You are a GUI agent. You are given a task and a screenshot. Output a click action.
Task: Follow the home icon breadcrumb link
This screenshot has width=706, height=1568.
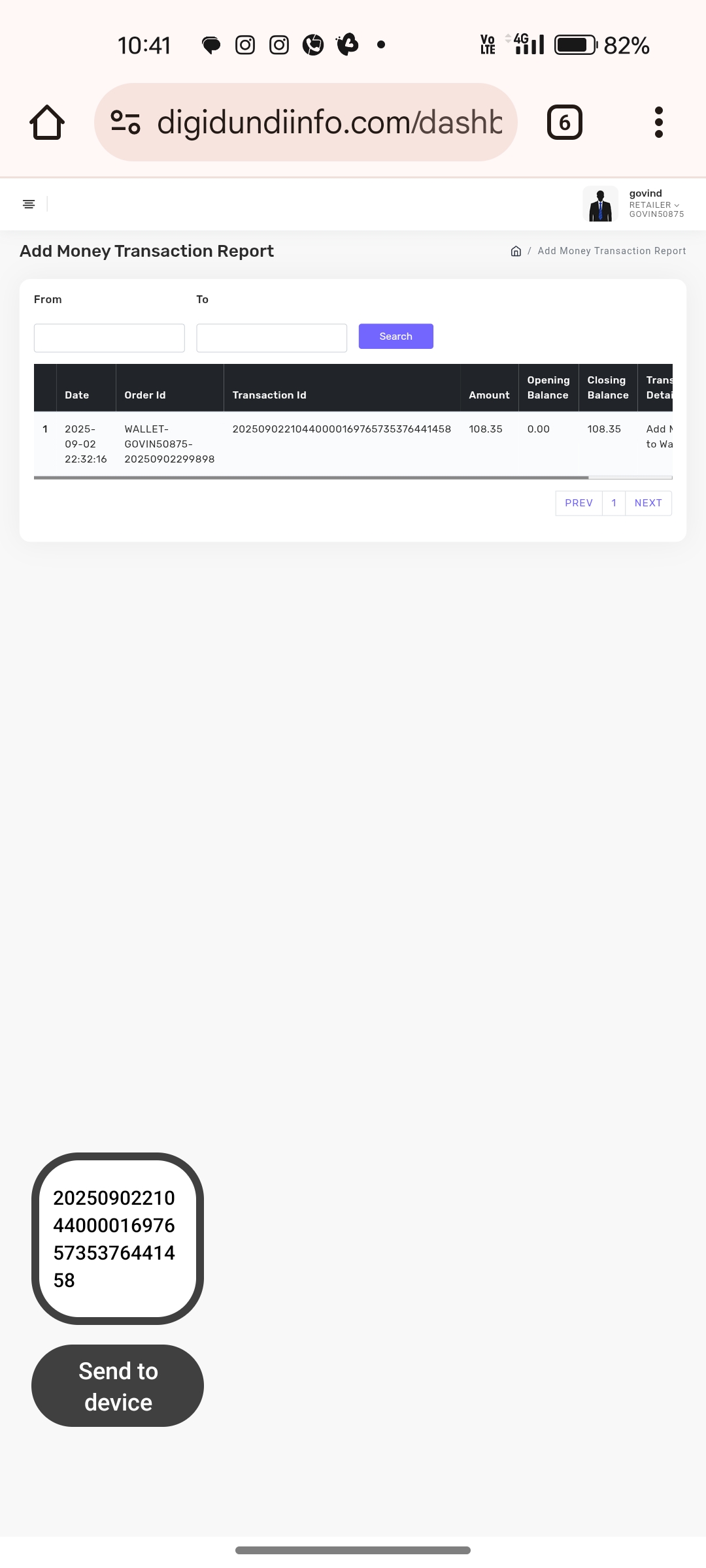516,252
